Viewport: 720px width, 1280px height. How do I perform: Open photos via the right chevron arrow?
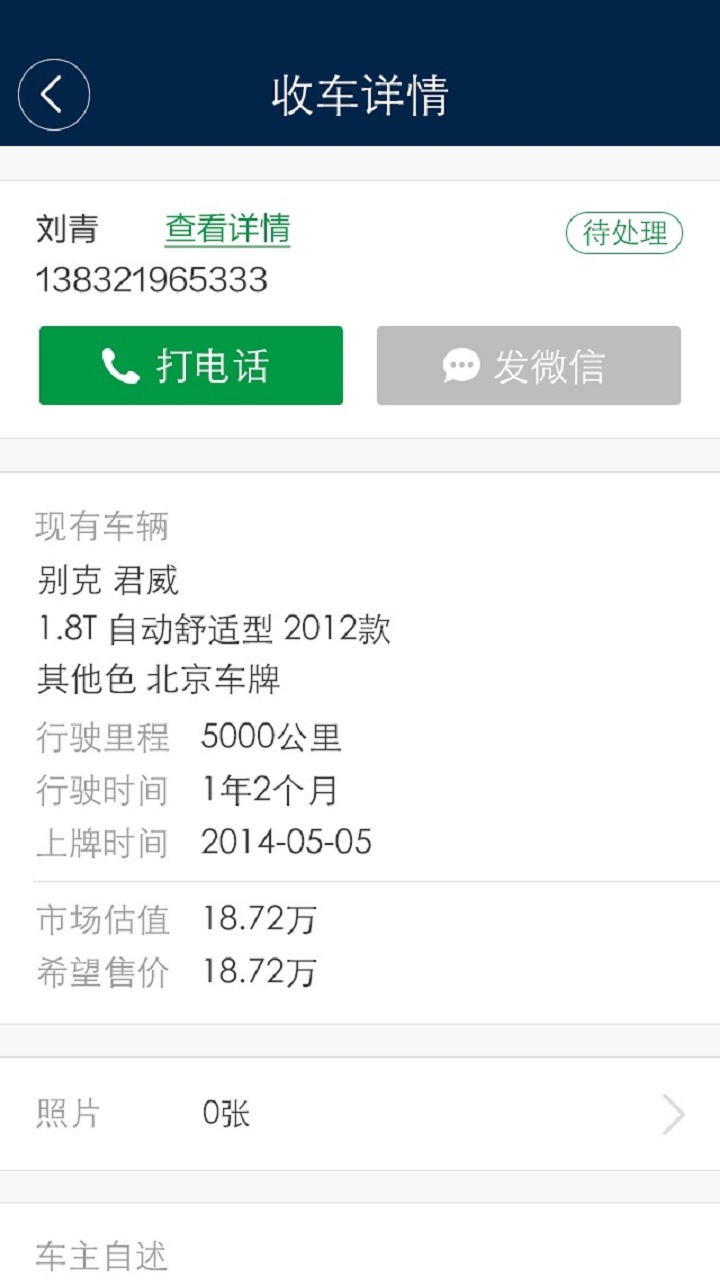[x=672, y=1114]
